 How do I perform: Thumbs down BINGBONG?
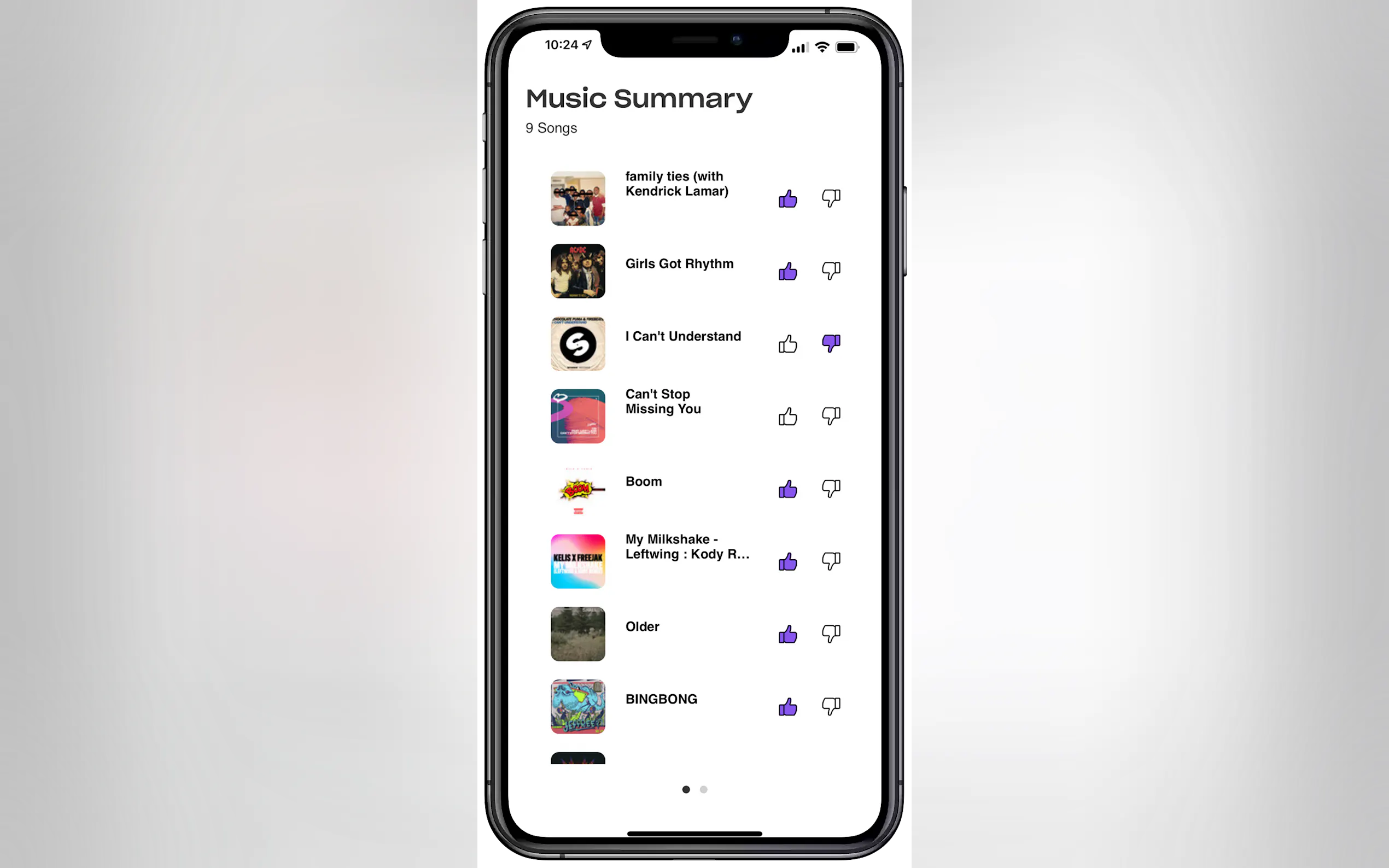coord(830,707)
